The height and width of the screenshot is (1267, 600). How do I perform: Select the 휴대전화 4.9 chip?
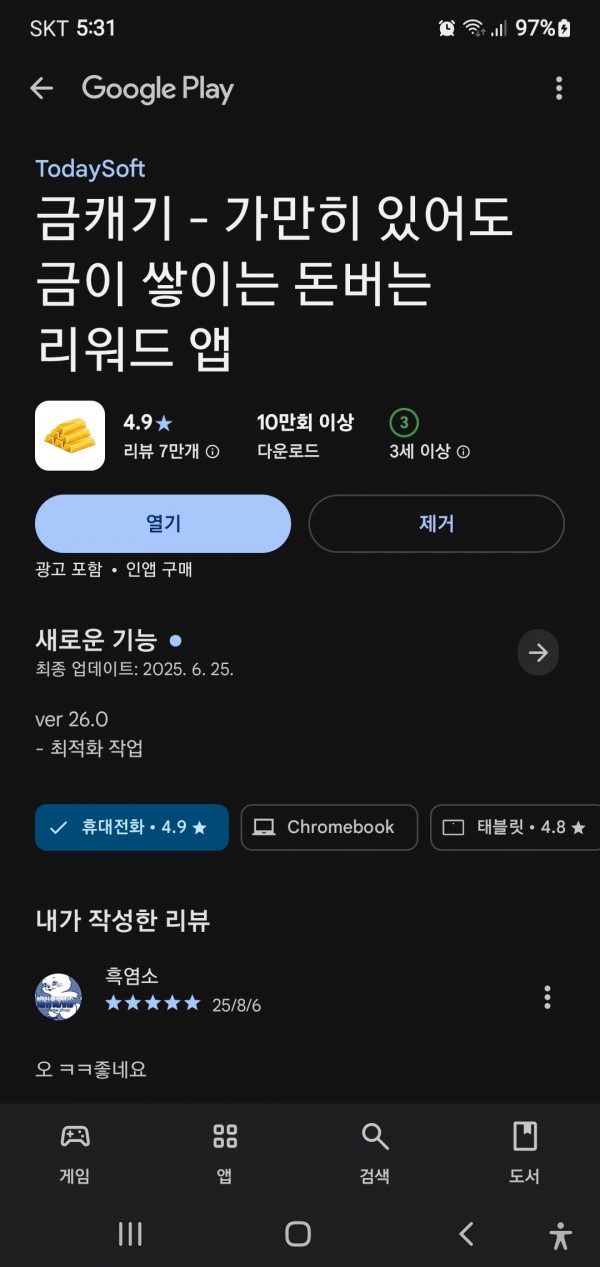(x=132, y=827)
